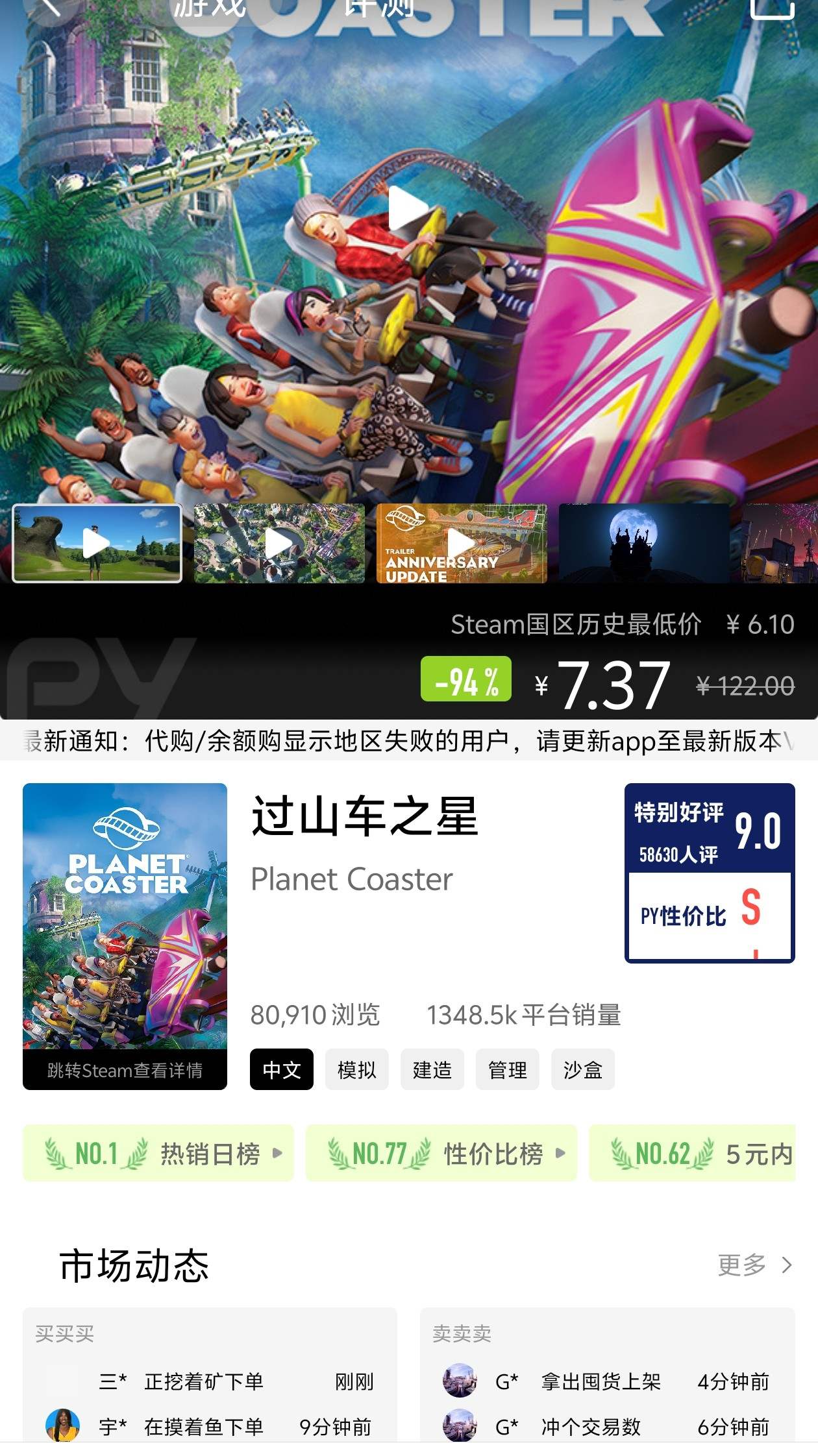Open the 管理 tag
Viewport: 818px width, 1456px height.
point(507,1069)
